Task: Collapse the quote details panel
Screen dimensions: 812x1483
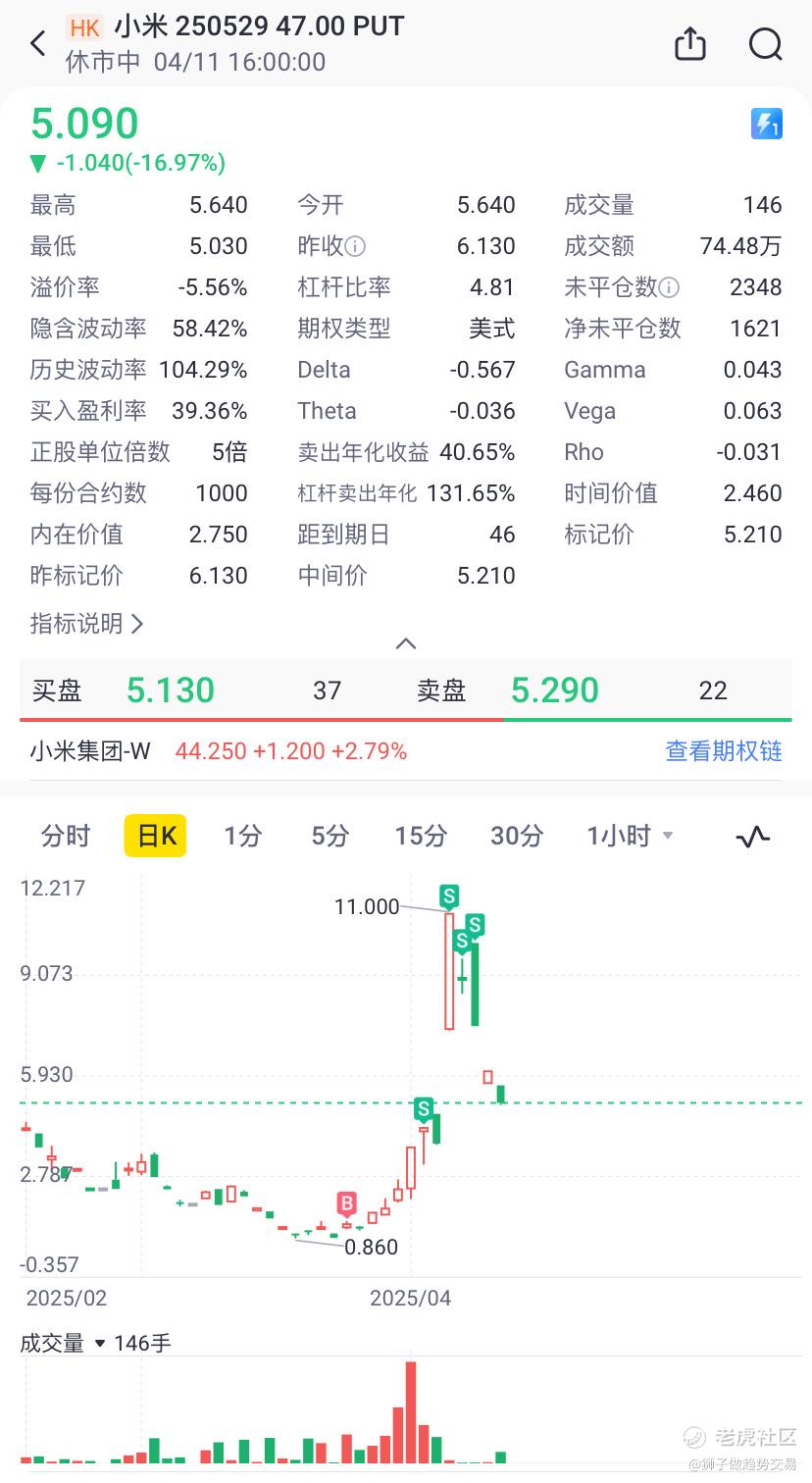Action: coord(406,644)
